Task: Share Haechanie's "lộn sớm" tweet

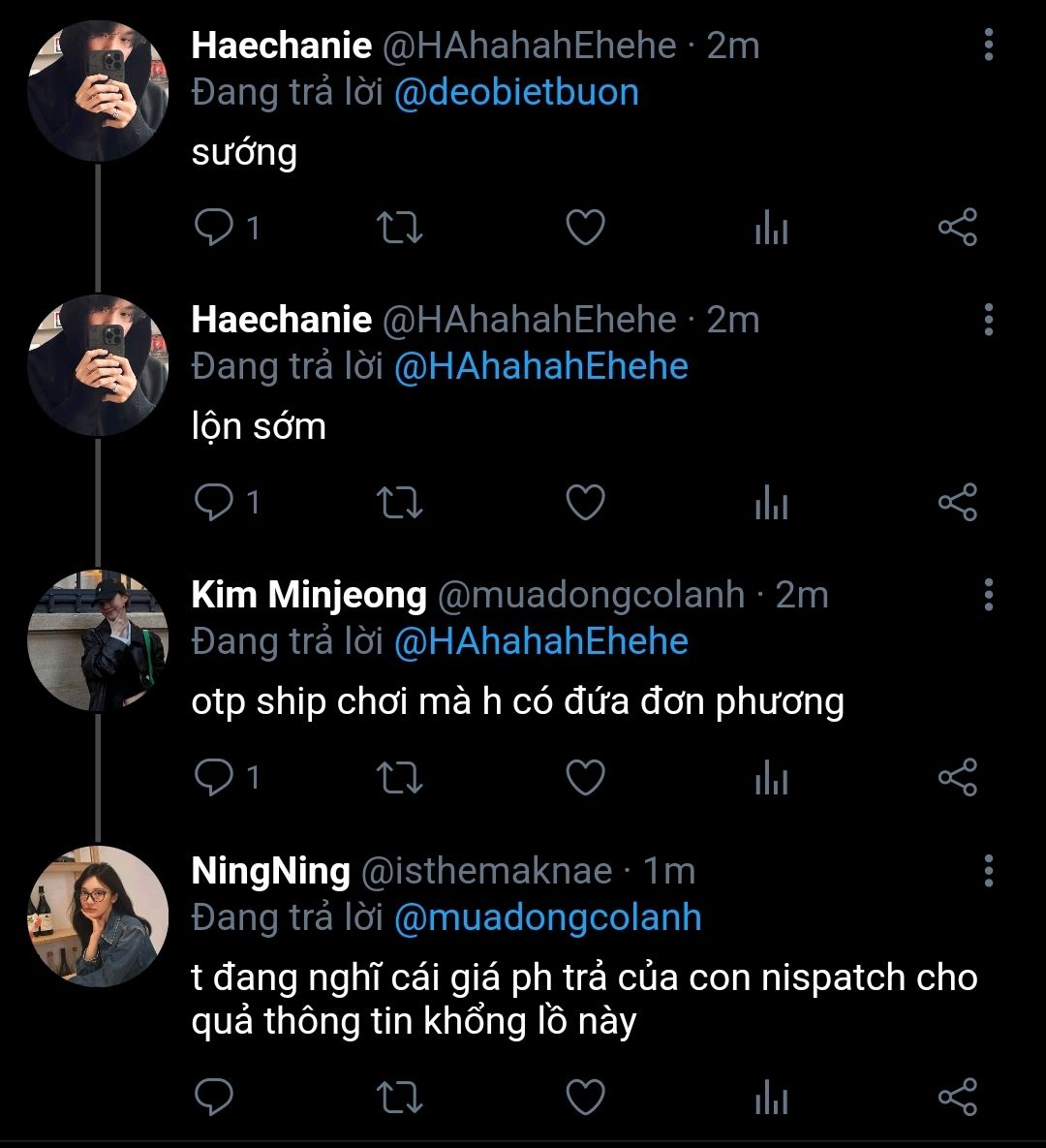Action: (x=957, y=502)
